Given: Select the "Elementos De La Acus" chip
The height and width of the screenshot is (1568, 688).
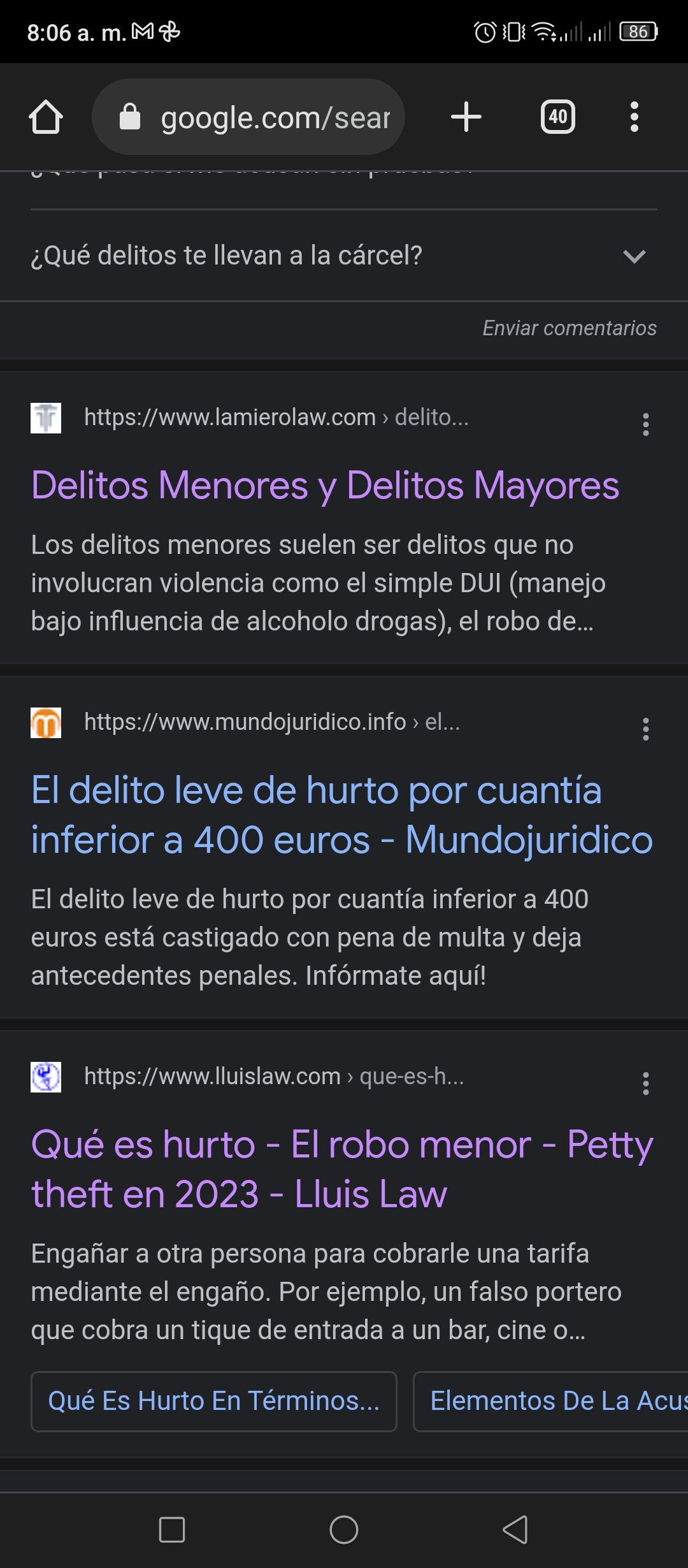Looking at the screenshot, I should (x=550, y=1402).
